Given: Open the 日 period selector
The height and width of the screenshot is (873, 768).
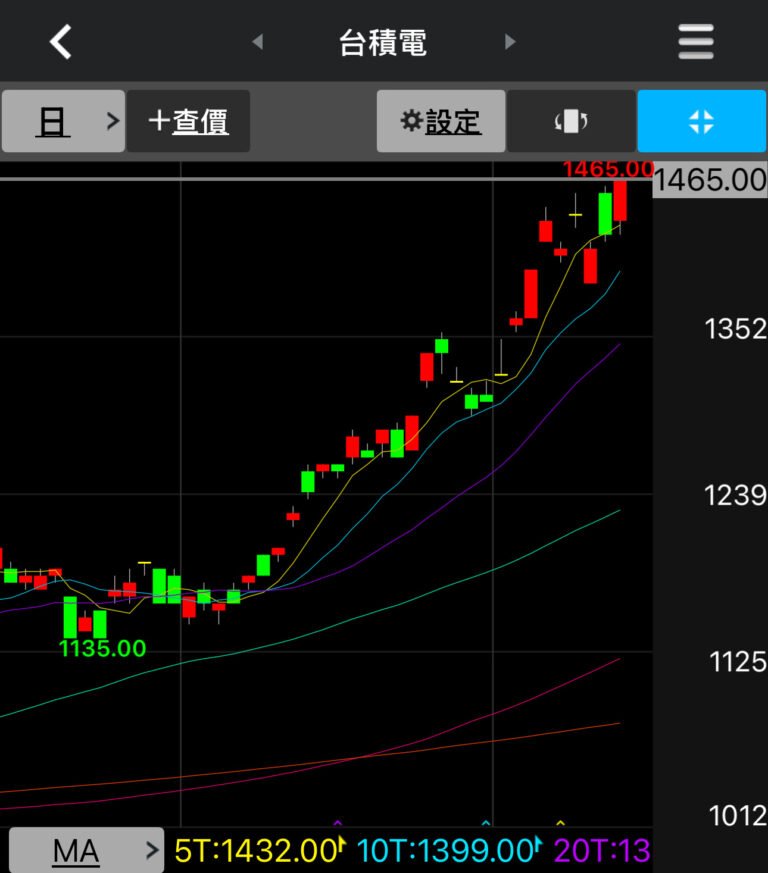Looking at the screenshot, I should [x=63, y=121].
